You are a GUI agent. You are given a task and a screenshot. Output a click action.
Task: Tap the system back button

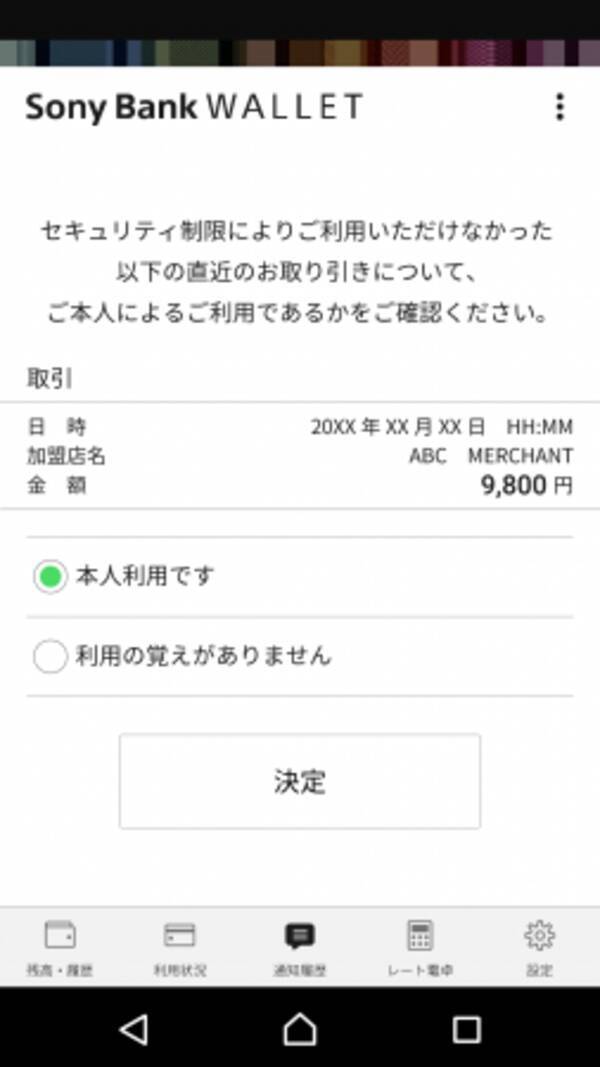[x=133, y=1028]
